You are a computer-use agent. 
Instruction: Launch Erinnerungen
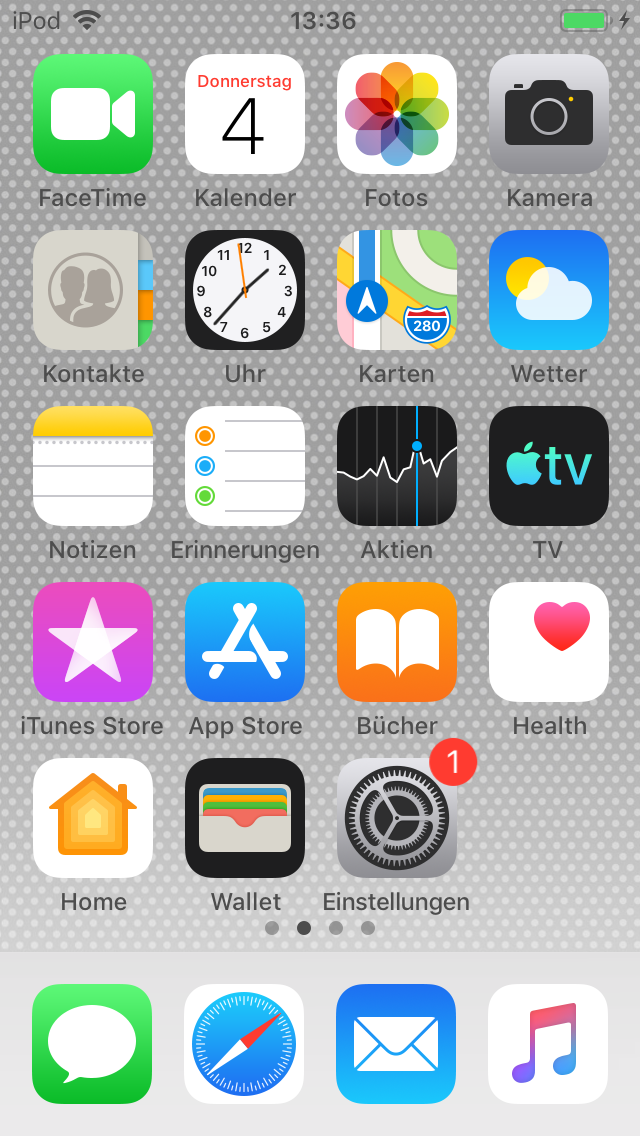(x=245, y=466)
